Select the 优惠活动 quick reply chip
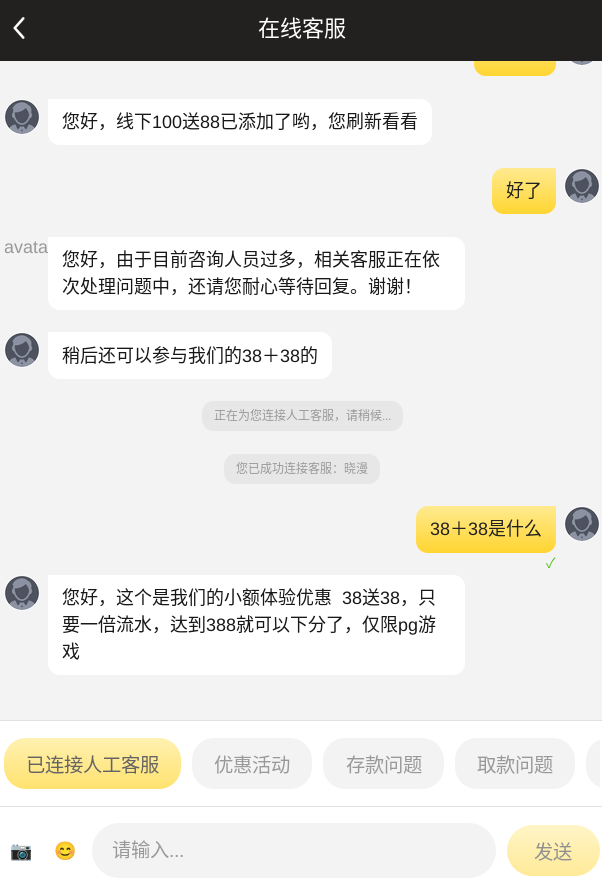 (252, 764)
